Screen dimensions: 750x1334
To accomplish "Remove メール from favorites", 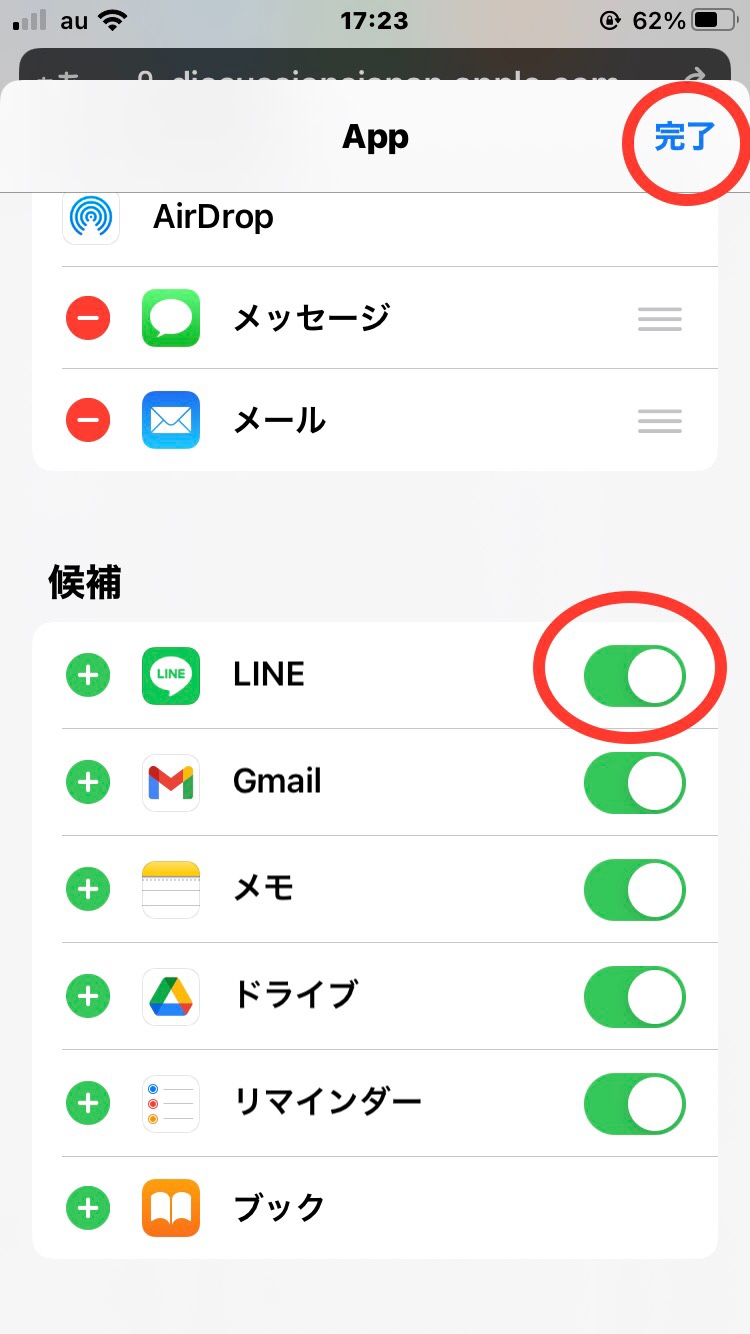I will pyautogui.click(x=88, y=420).
